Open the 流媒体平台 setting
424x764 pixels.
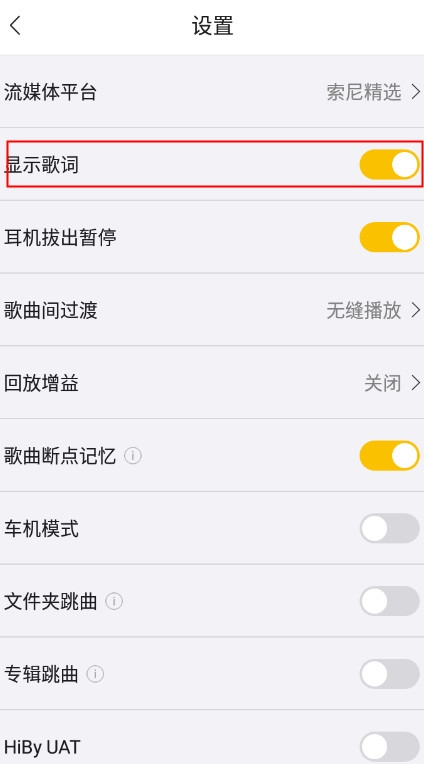212,92
